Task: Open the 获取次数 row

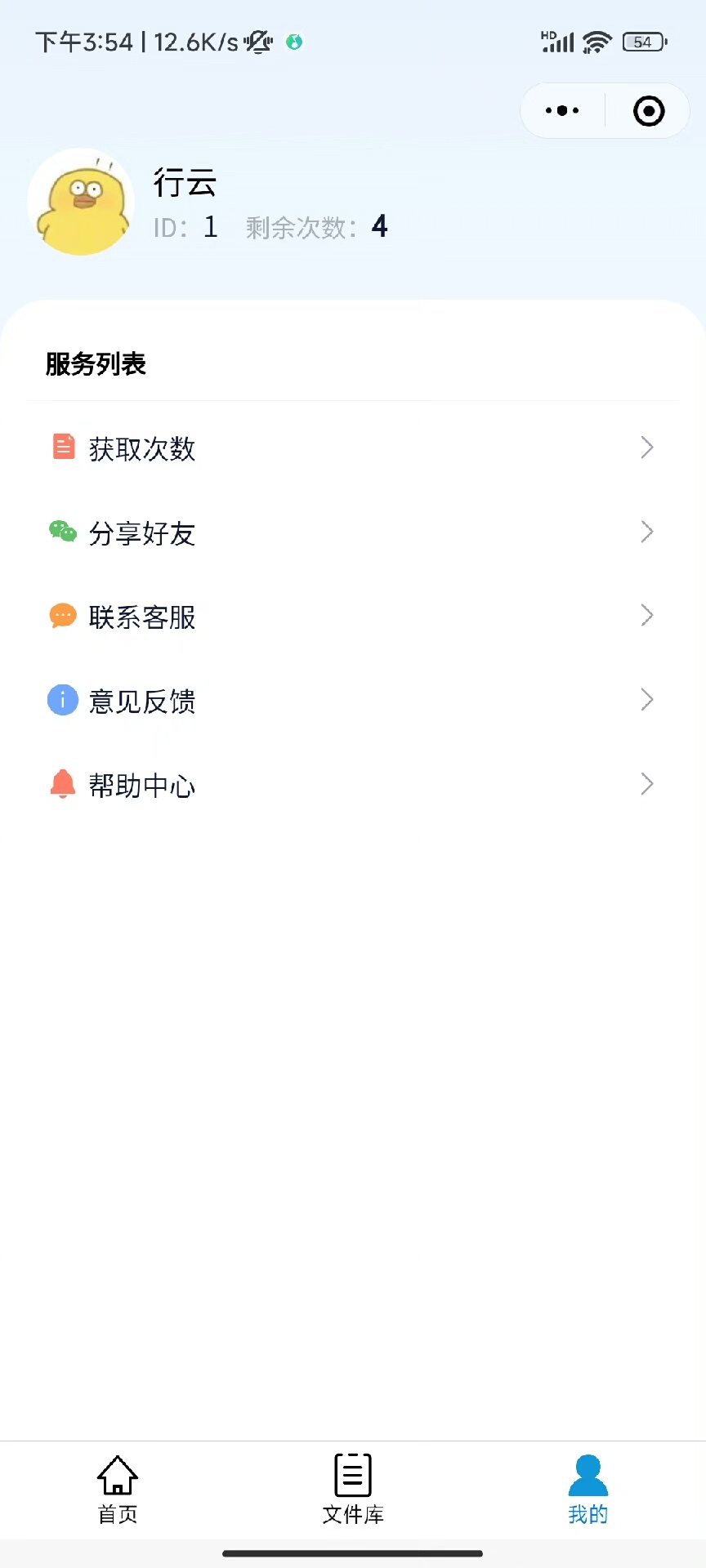Action: [353, 448]
